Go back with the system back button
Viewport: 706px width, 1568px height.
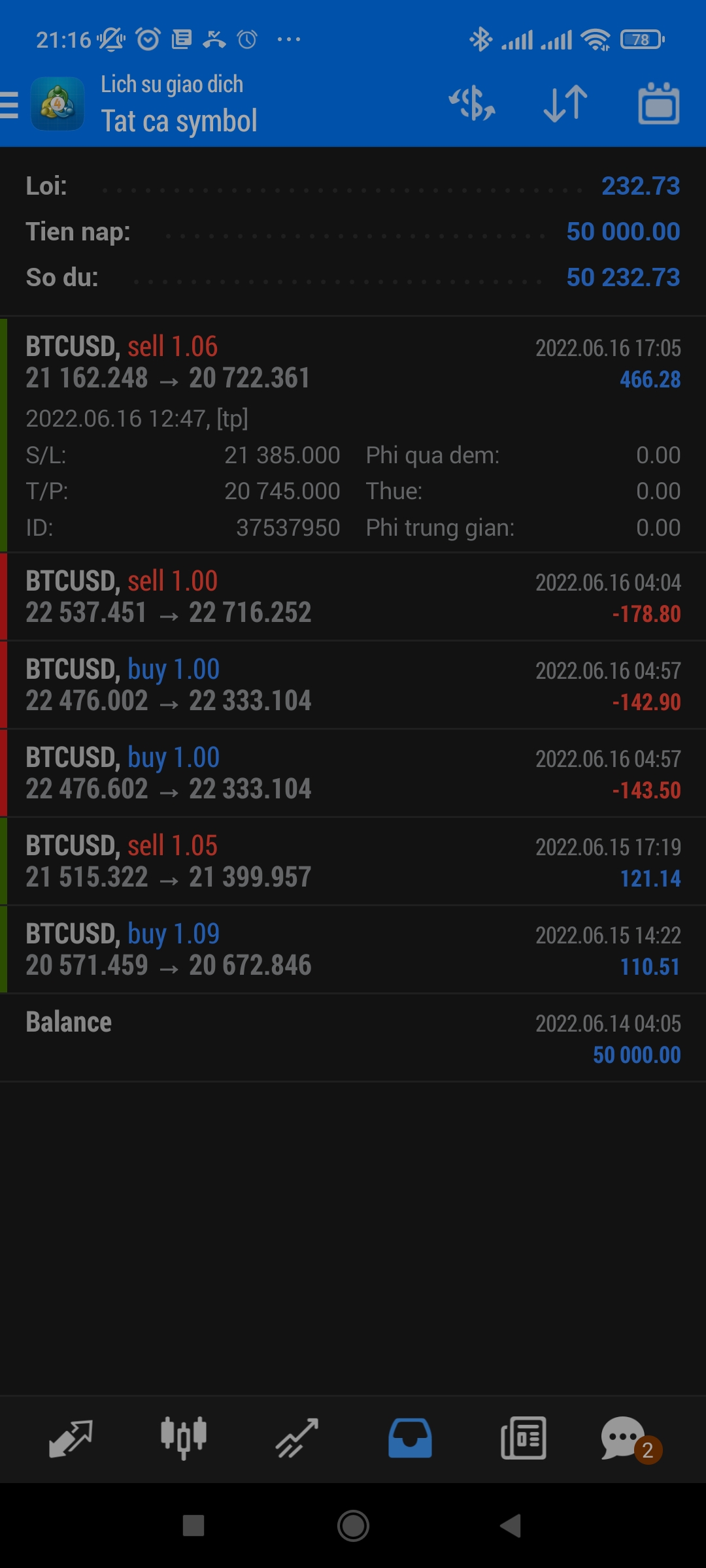tap(511, 1526)
